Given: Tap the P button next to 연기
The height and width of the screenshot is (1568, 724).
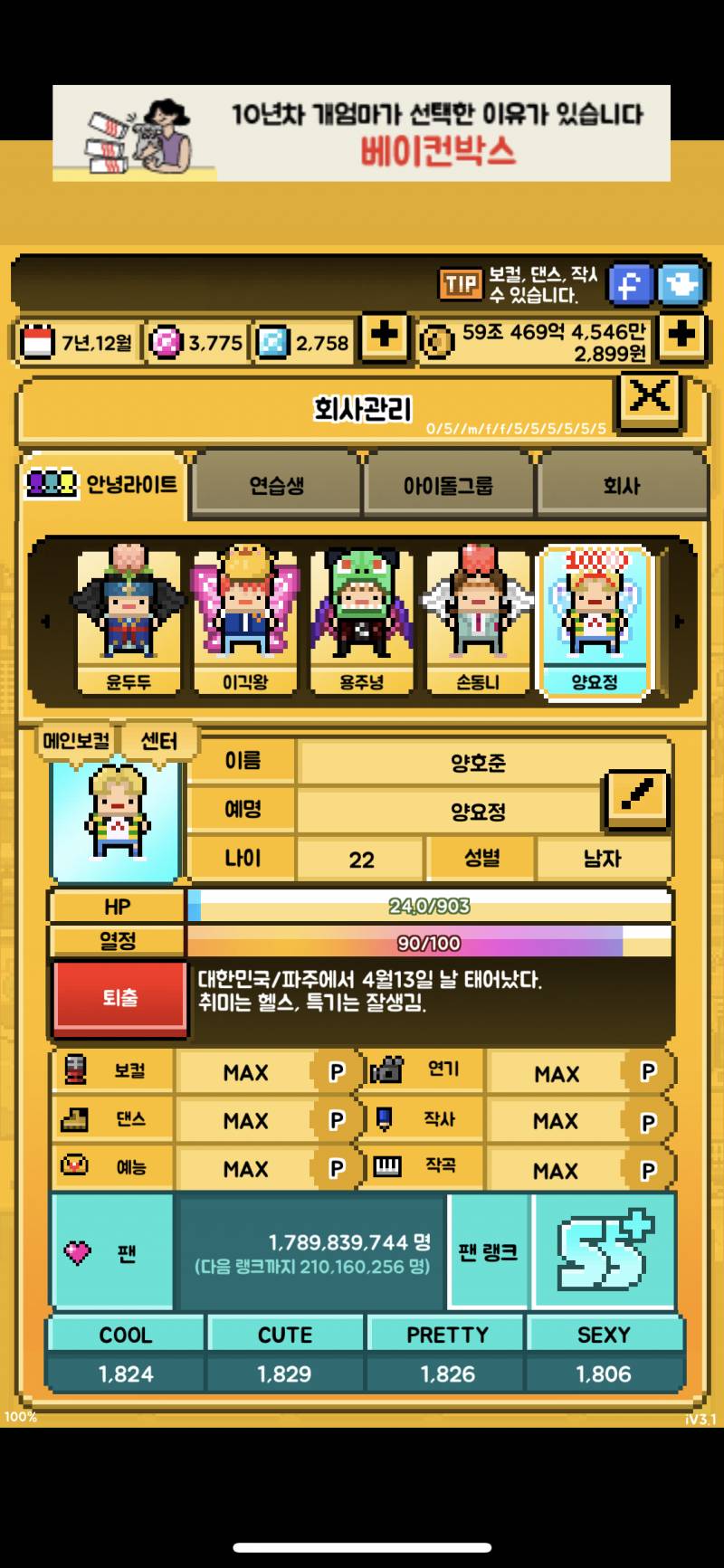Looking at the screenshot, I should pyautogui.click(x=648, y=1072).
